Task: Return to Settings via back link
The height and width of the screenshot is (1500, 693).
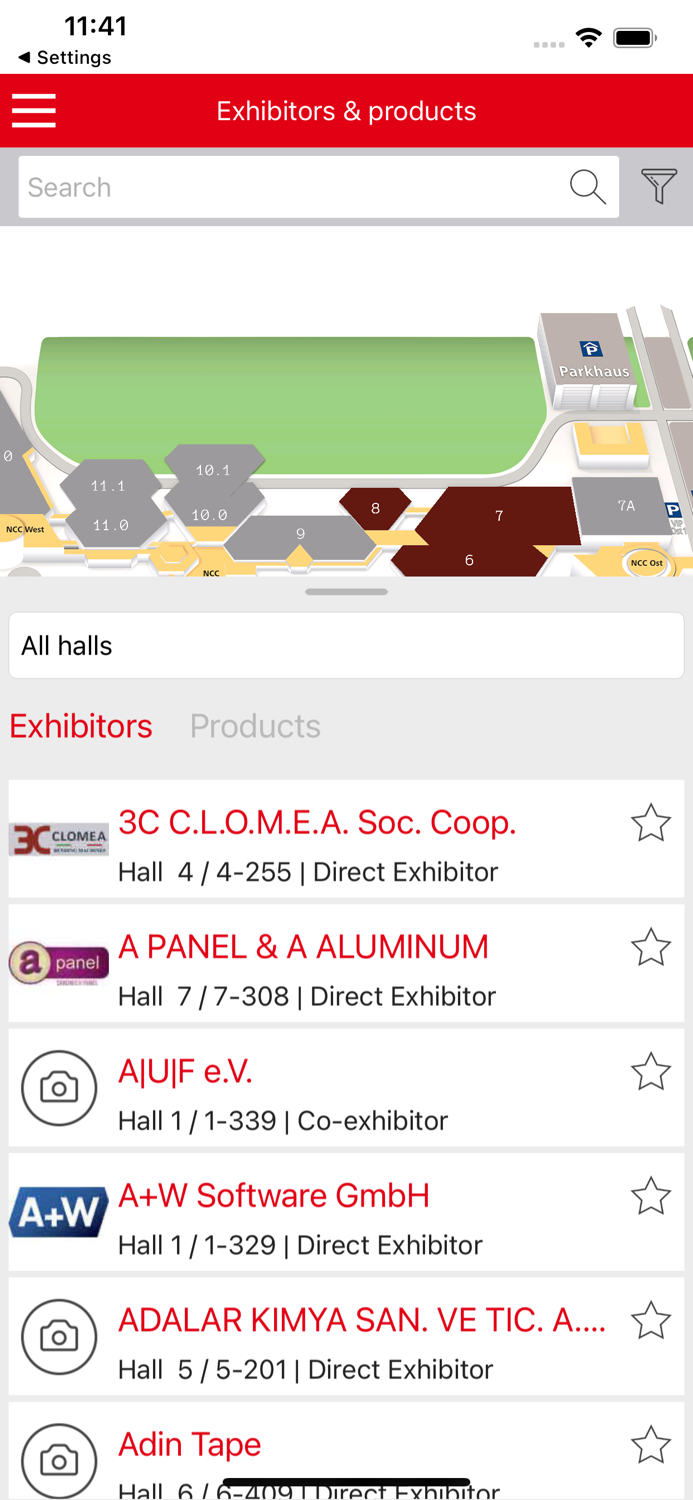Action: (x=65, y=58)
